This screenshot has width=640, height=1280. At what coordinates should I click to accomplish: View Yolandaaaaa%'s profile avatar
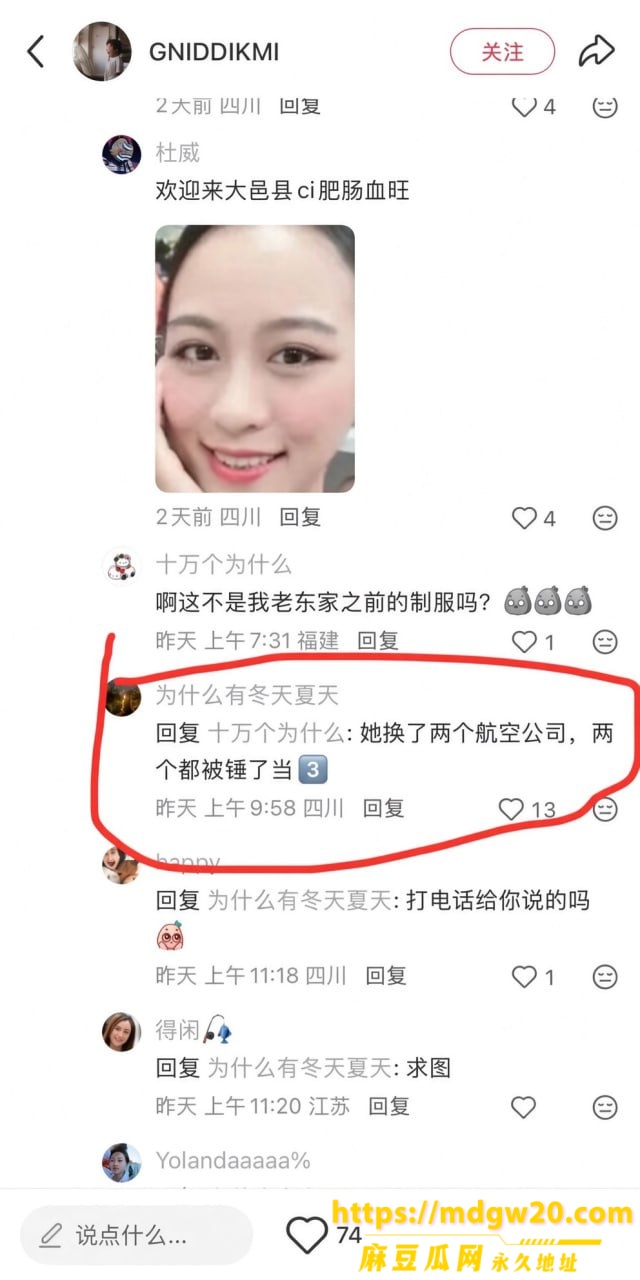click(x=121, y=1162)
